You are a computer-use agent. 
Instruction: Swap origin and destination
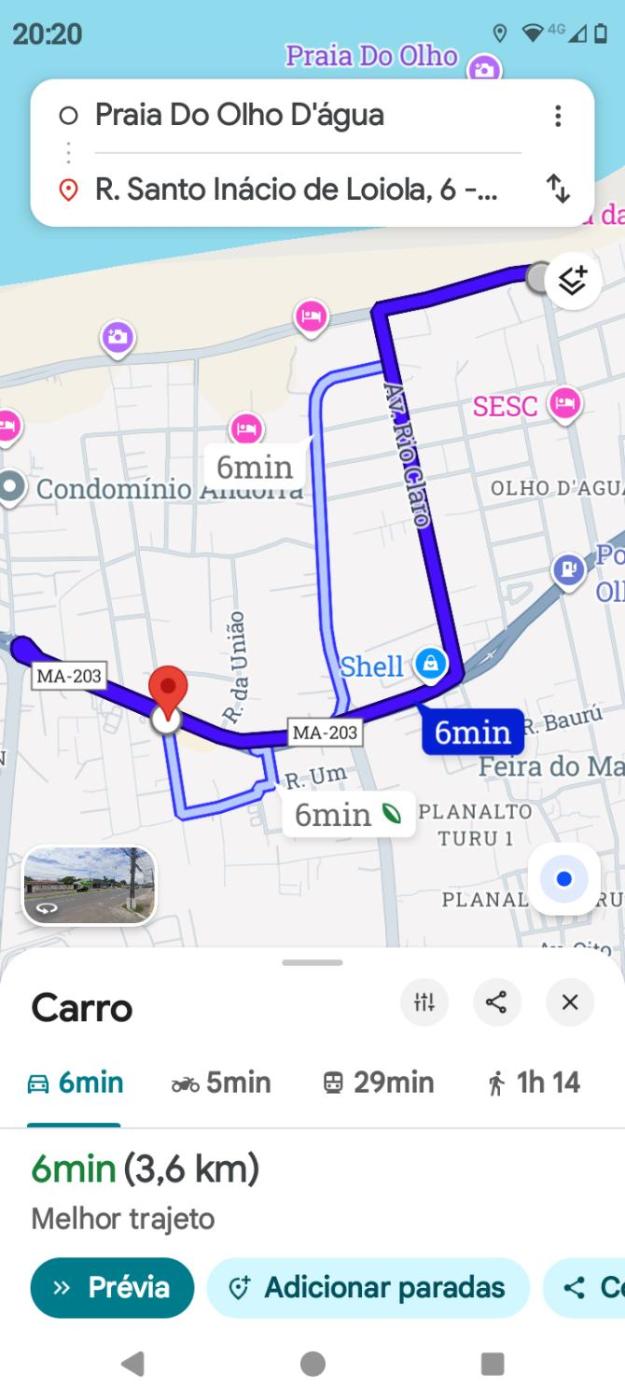click(x=558, y=187)
